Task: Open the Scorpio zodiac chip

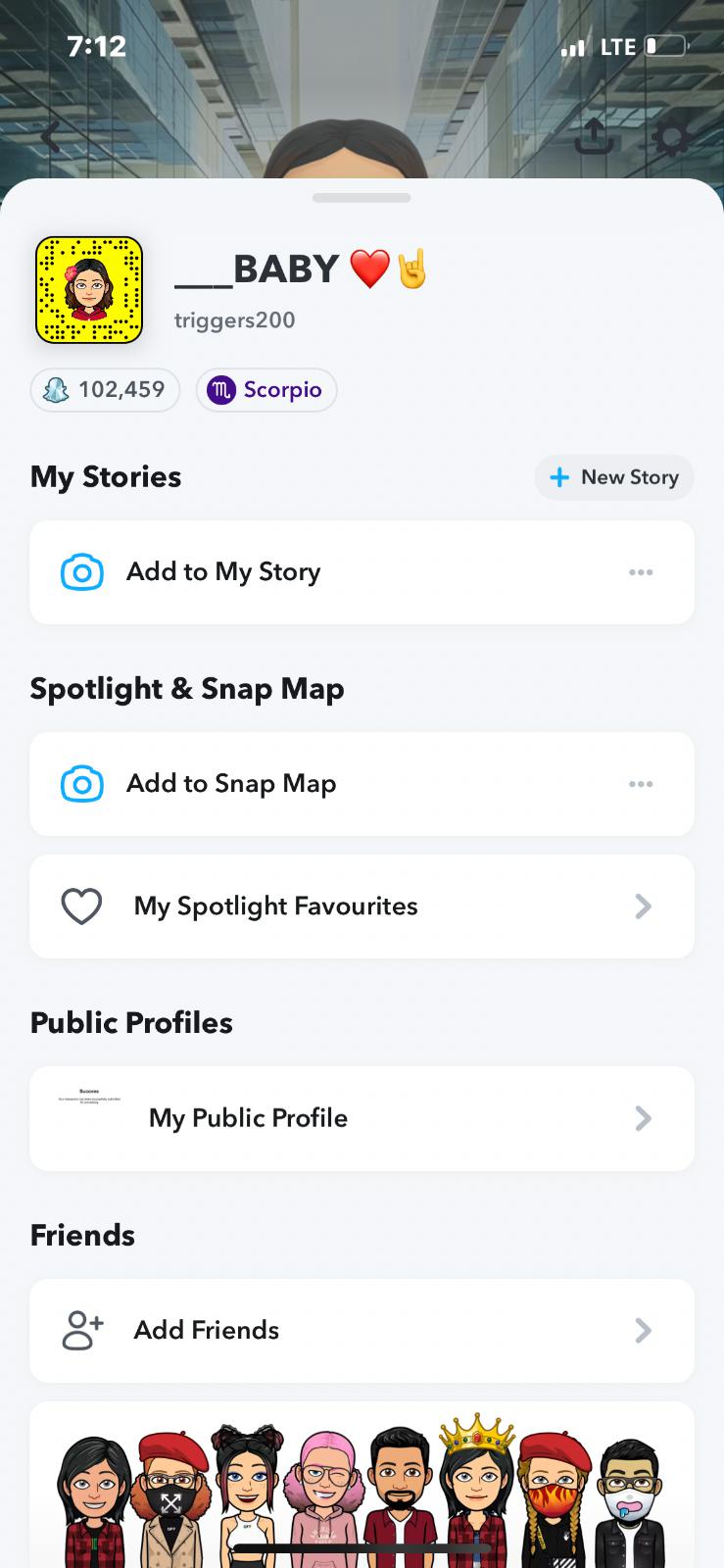Action: 266,390
